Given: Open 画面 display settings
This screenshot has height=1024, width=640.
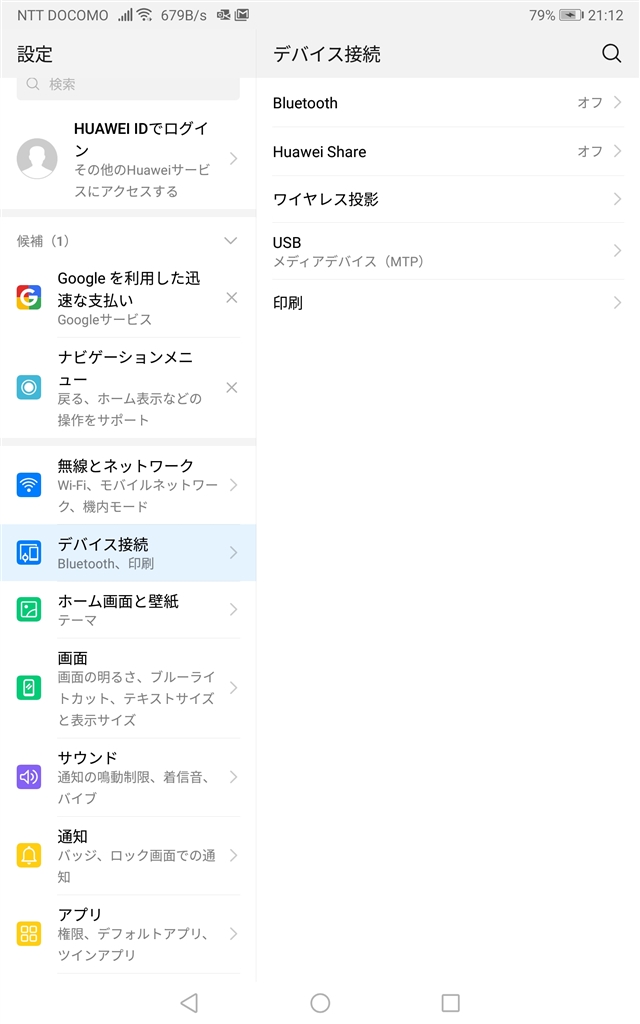Looking at the screenshot, I should point(128,688).
